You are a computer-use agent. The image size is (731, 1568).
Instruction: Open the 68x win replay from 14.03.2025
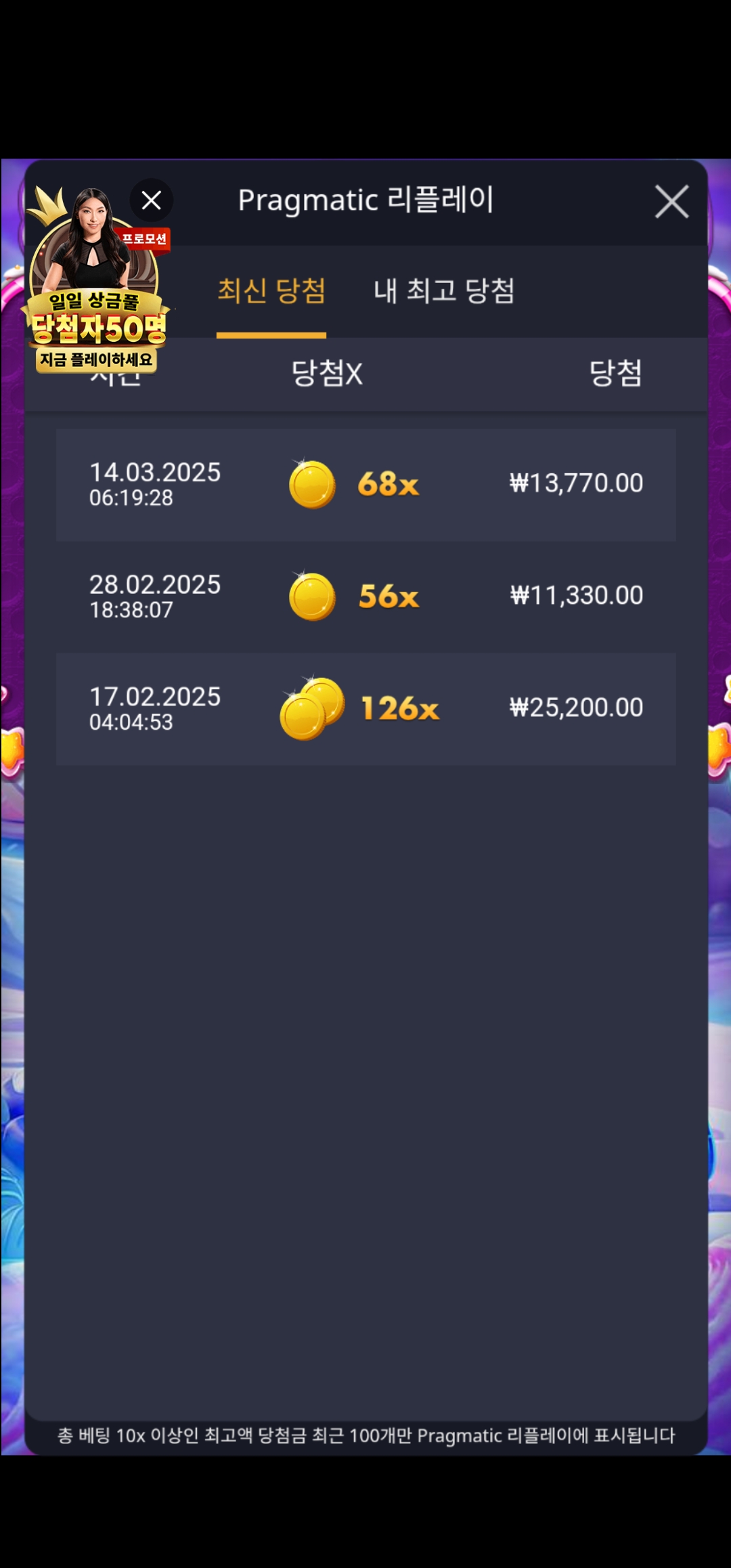point(365,485)
